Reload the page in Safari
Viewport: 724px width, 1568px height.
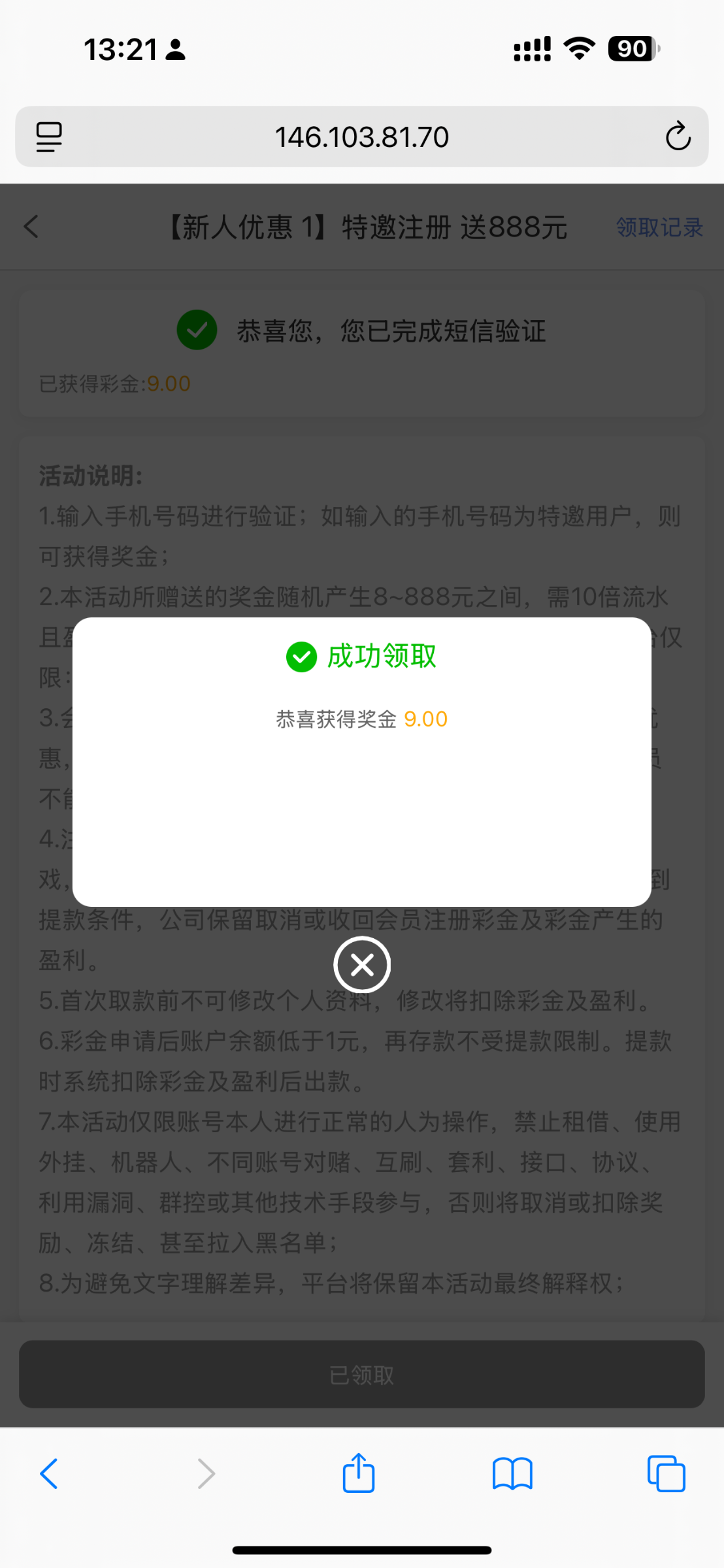(x=678, y=136)
